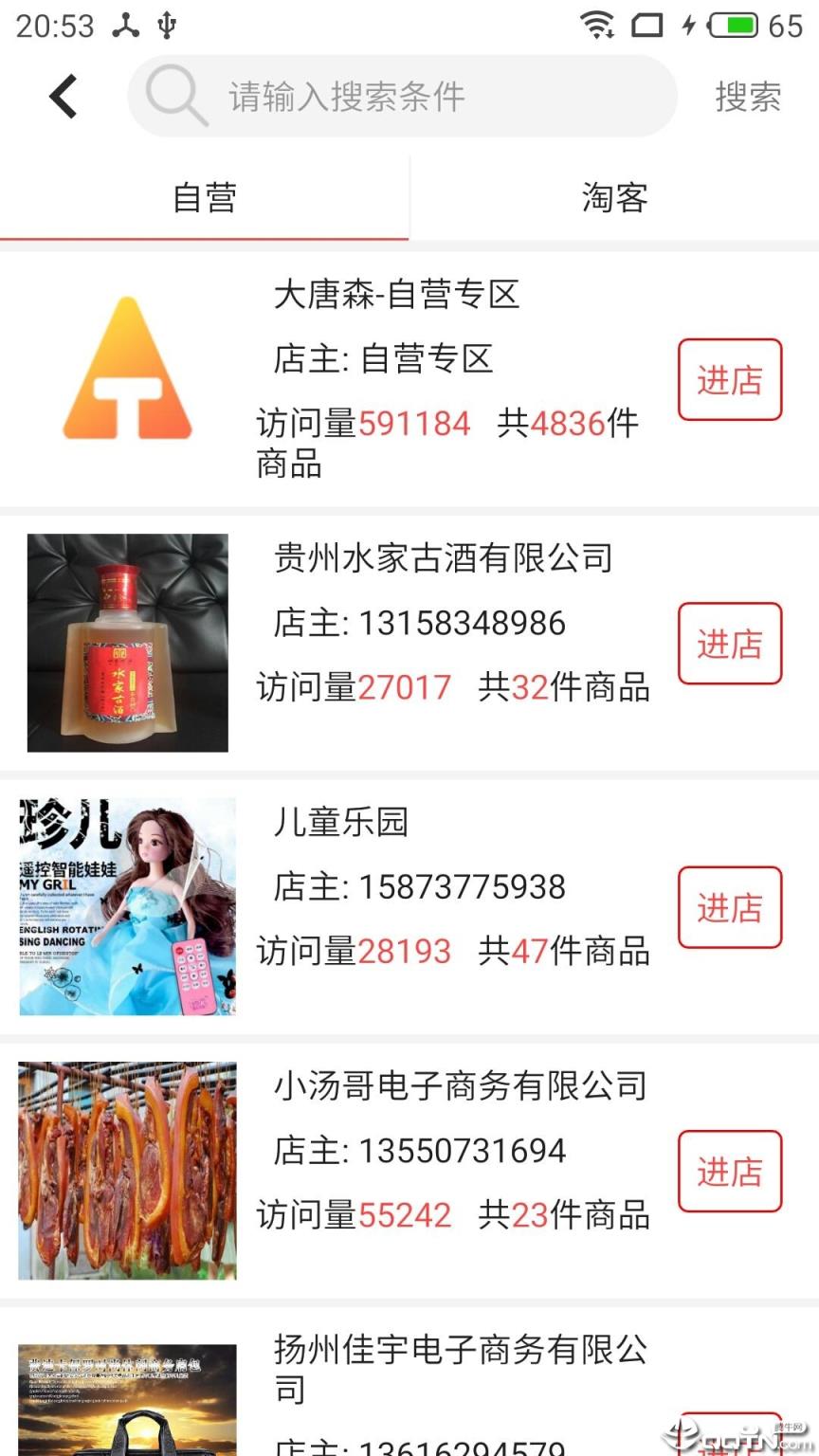The height and width of the screenshot is (1456, 819).
Task: Tap 进店 for 贵州水家古酒有限公司
Action: click(729, 644)
